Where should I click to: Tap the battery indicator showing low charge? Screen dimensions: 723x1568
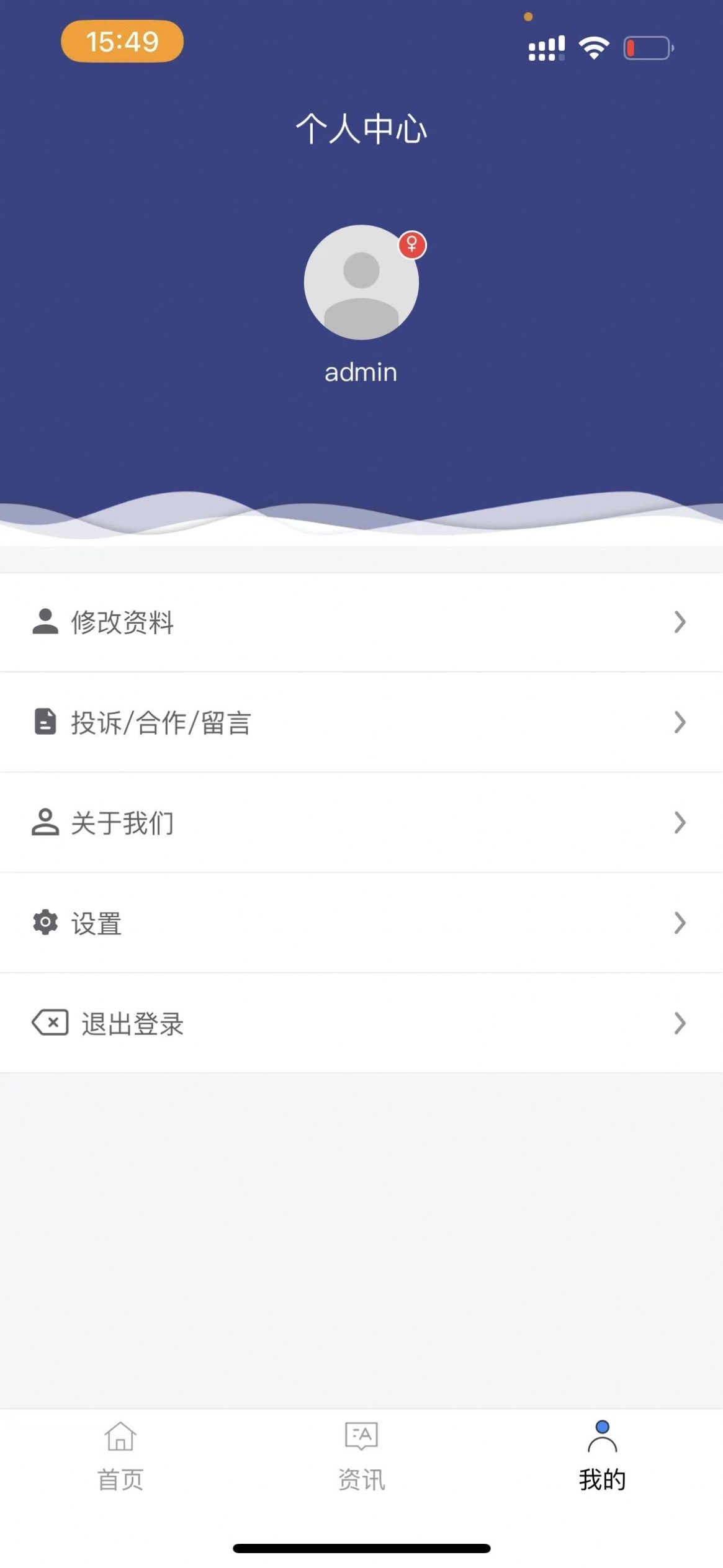click(647, 47)
